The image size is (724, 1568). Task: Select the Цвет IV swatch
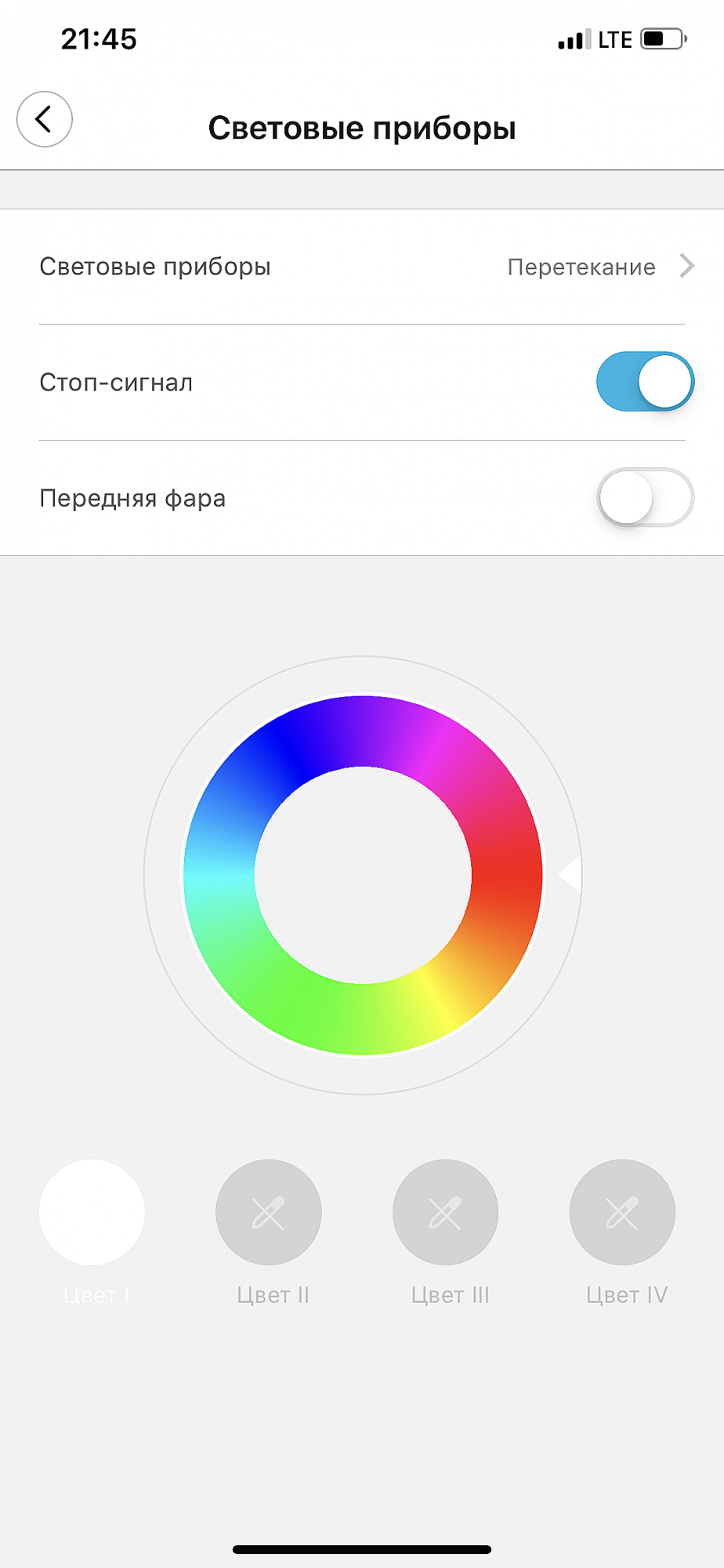click(622, 1212)
